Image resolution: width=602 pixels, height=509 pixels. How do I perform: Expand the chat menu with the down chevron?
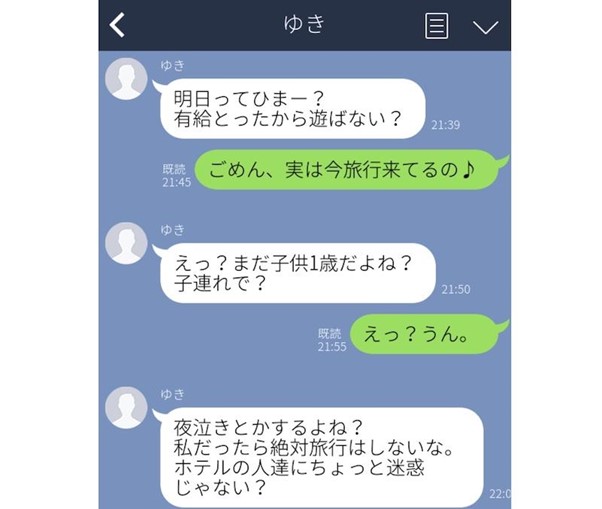point(485,27)
